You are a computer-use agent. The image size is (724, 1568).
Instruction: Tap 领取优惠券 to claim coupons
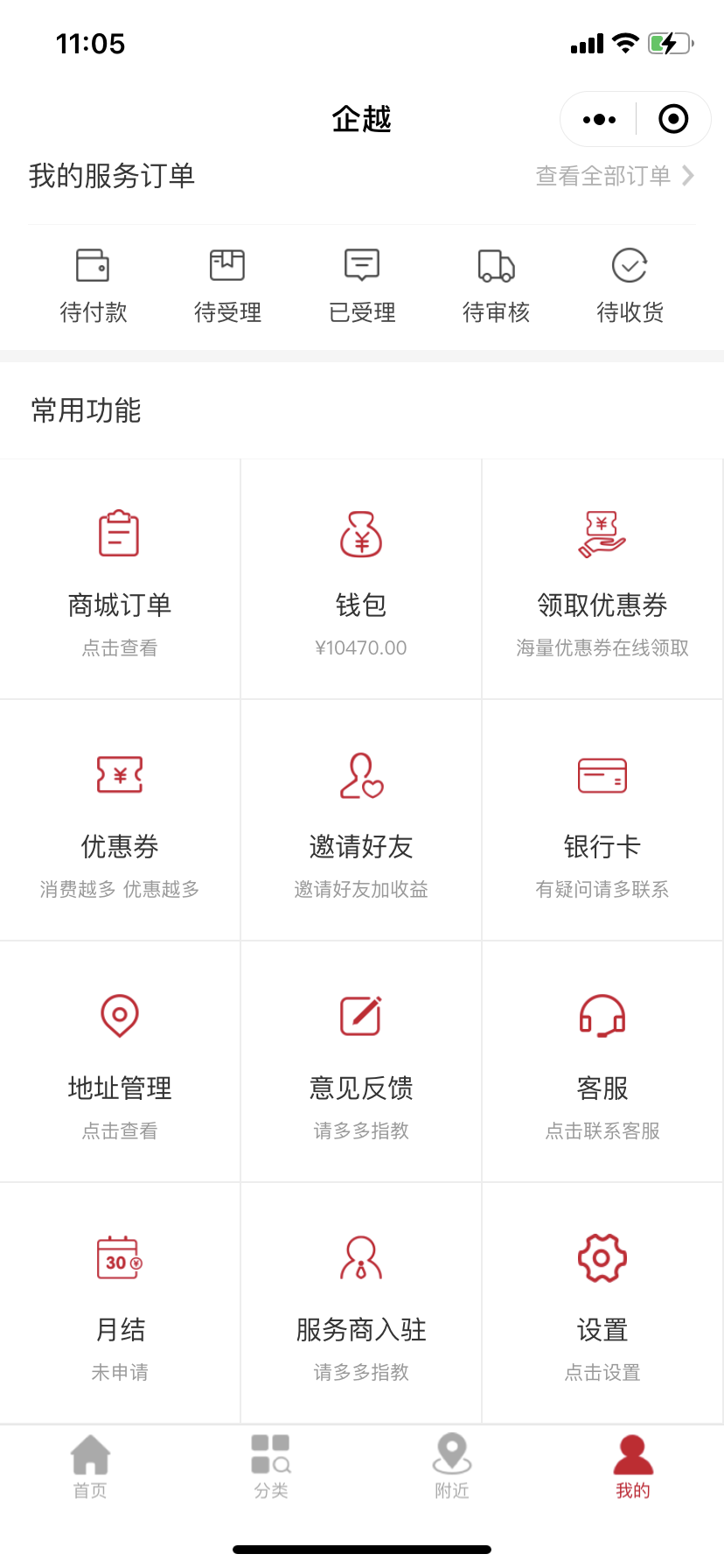(x=602, y=579)
